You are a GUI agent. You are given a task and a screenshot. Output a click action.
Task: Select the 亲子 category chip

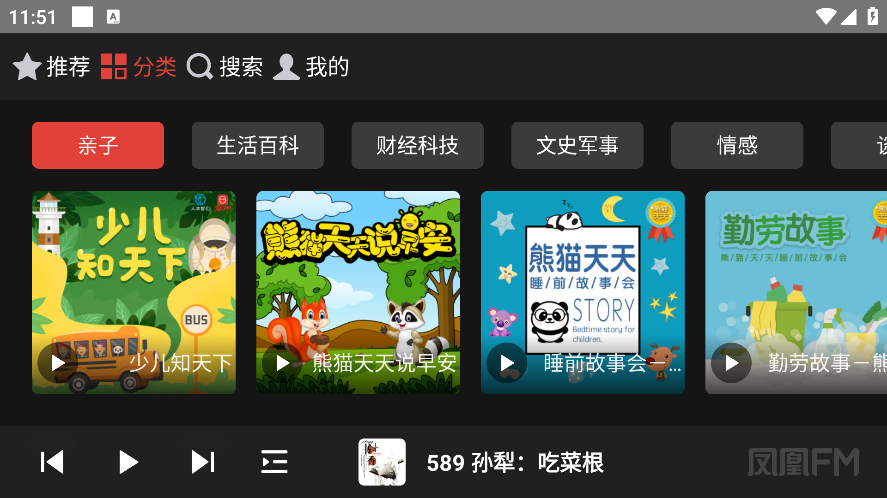click(x=98, y=145)
